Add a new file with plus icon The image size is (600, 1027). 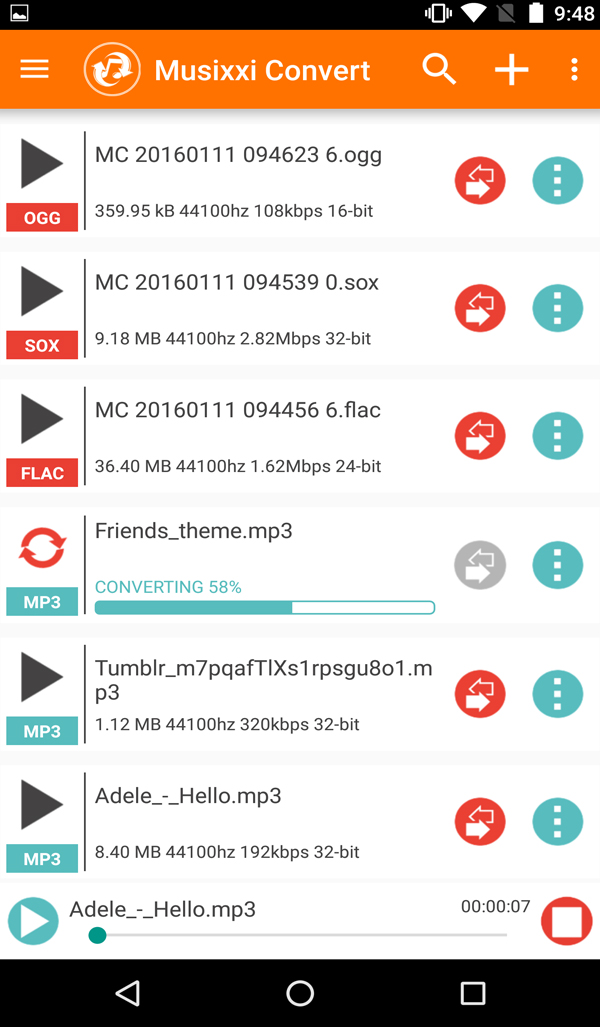pyautogui.click(x=512, y=69)
